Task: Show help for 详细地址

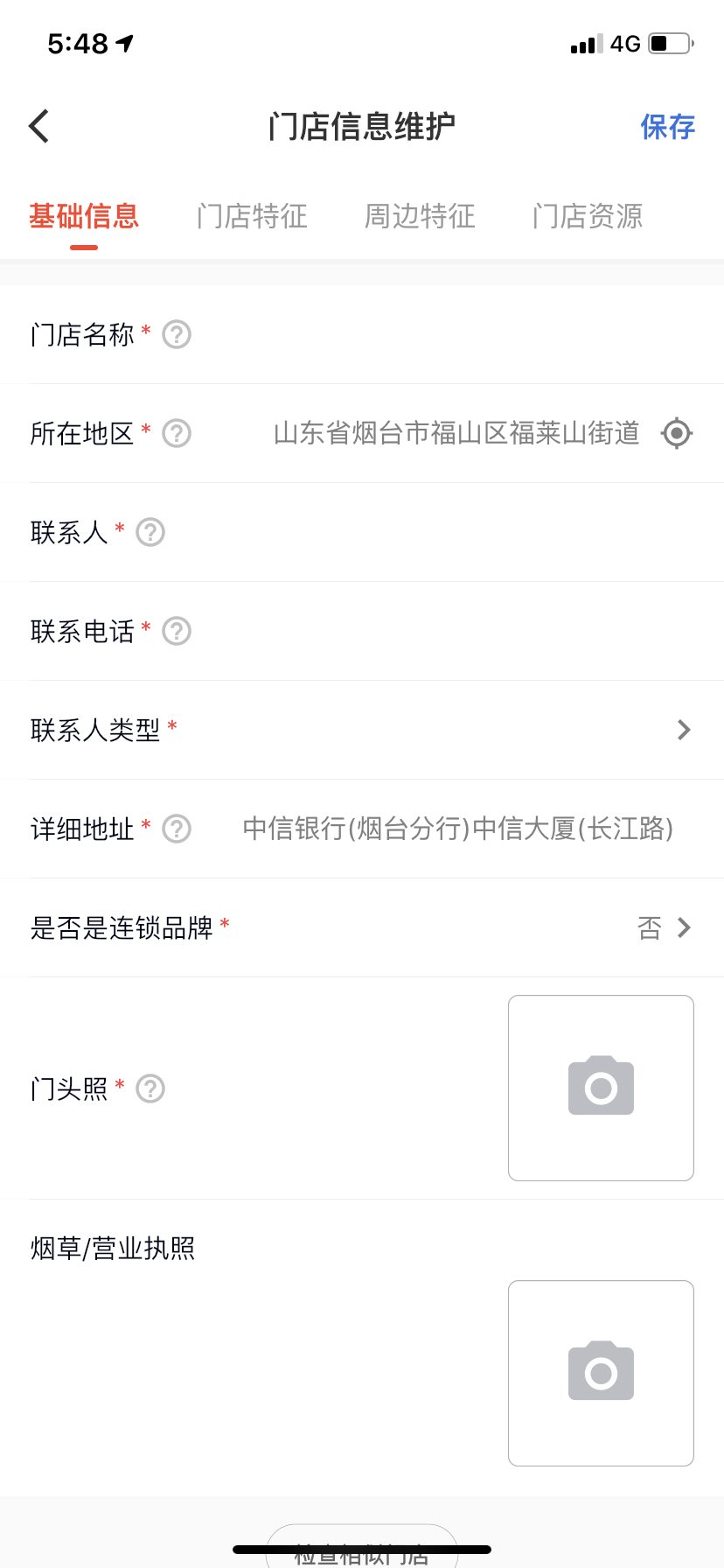Action: (x=177, y=829)
